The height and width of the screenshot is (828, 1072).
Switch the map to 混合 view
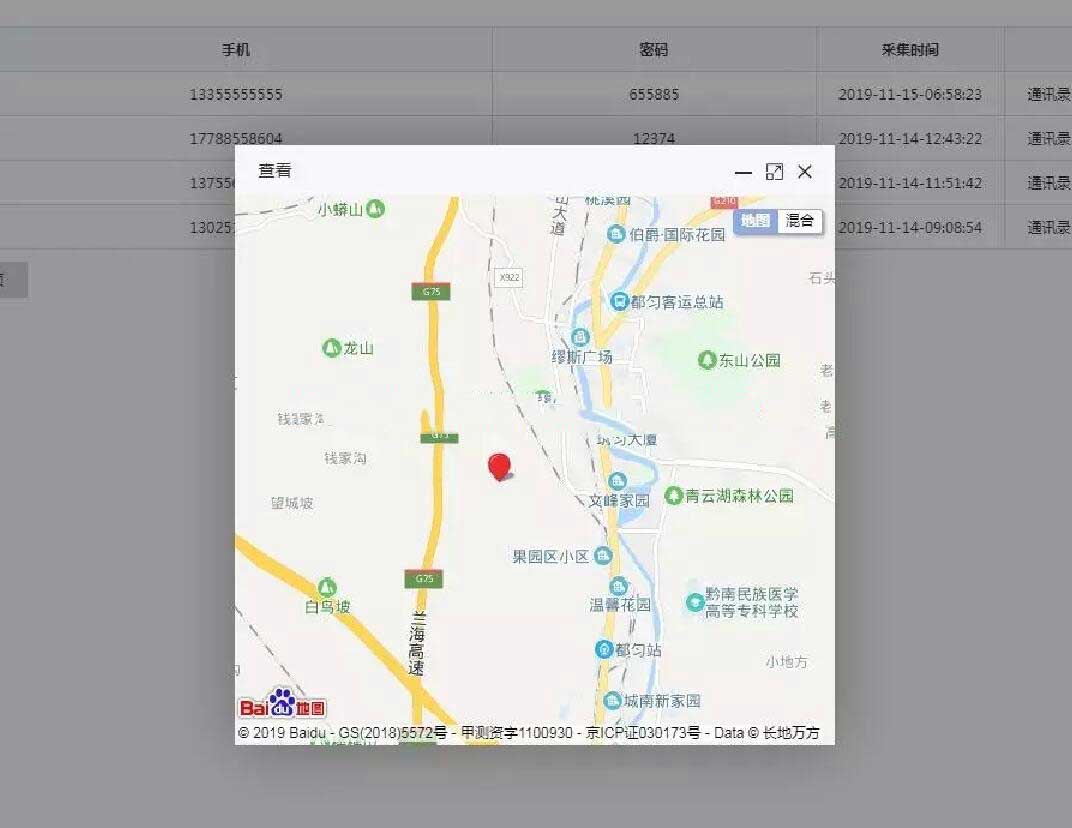coord(800,221)
